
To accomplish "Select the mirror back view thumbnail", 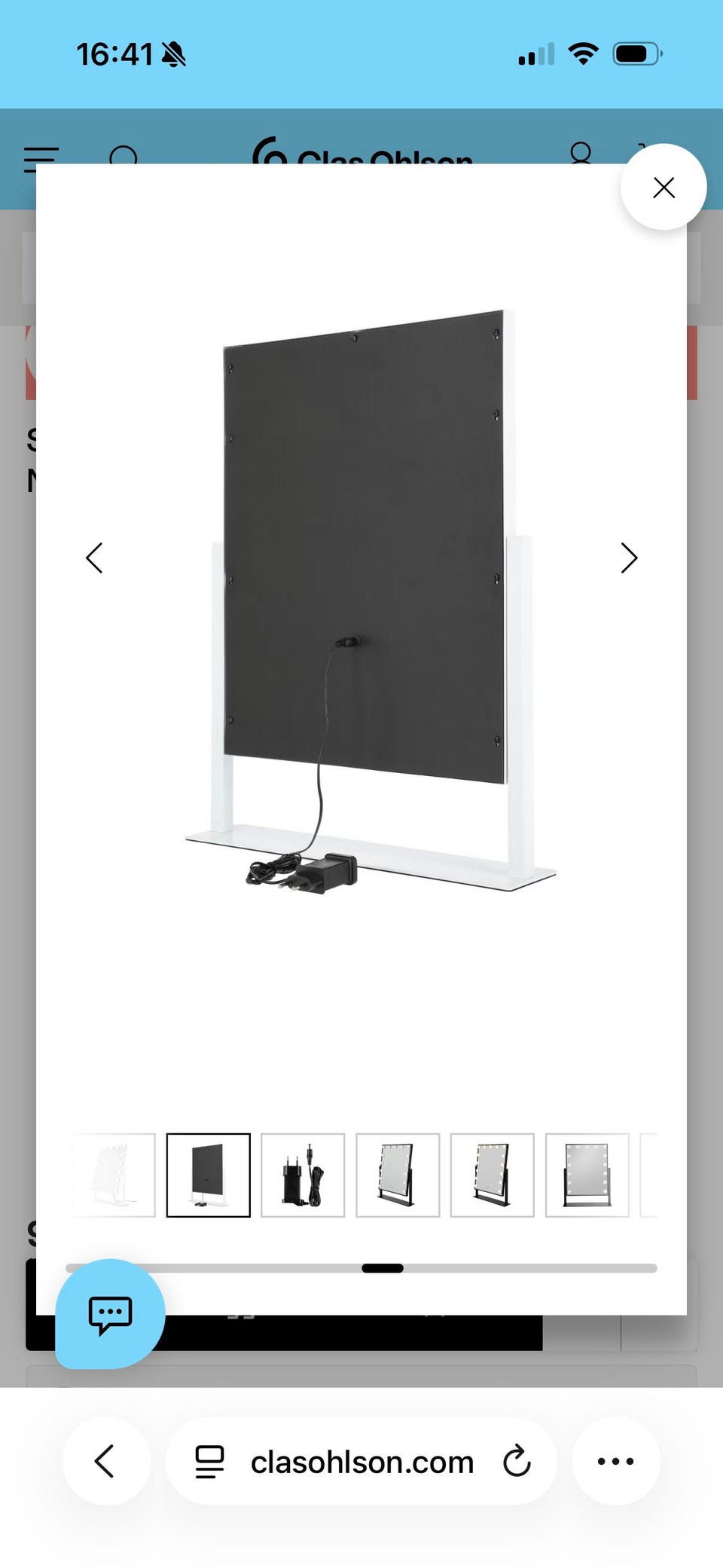I will 209,1175.
